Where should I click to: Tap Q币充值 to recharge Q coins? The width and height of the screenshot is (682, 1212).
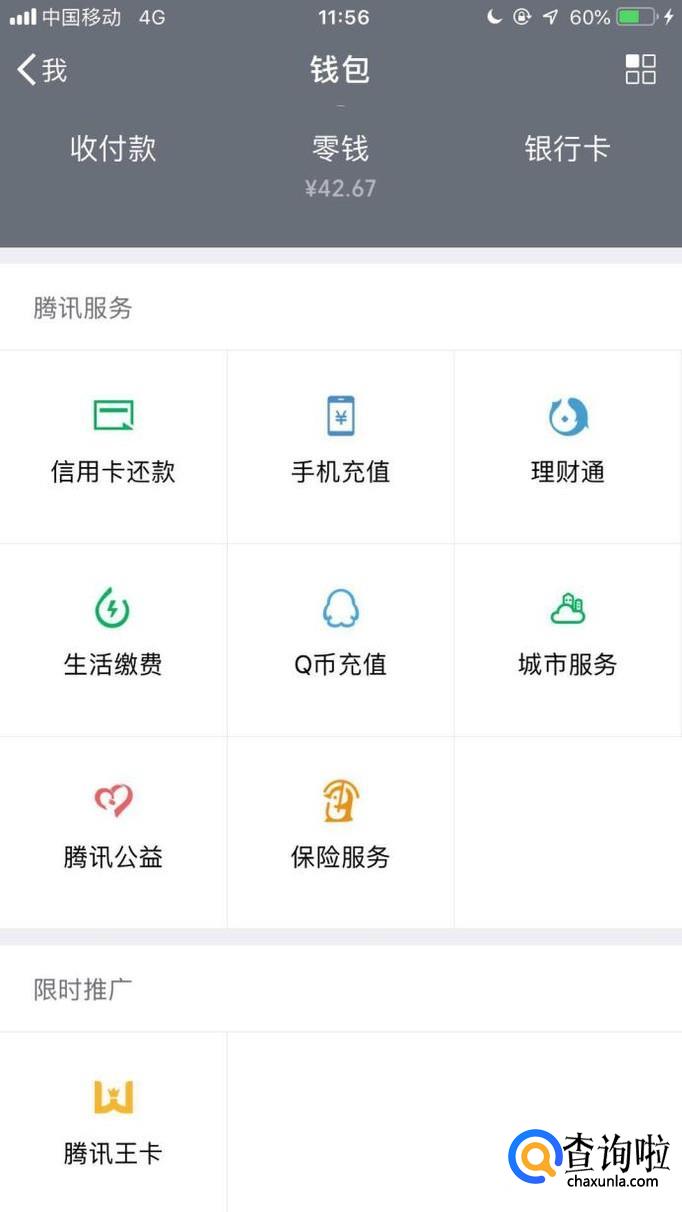340,639
